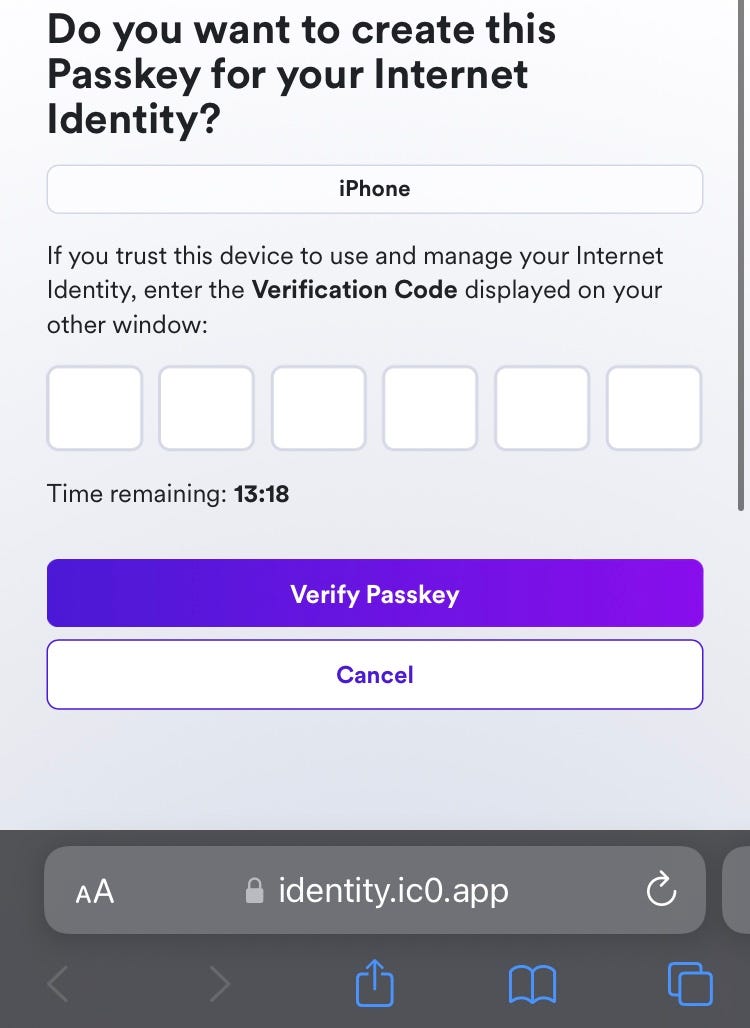Tap the forward navigation arrow
This screenshot has width=750, height=1028.
pyautogui.click(x=220, y=983)
